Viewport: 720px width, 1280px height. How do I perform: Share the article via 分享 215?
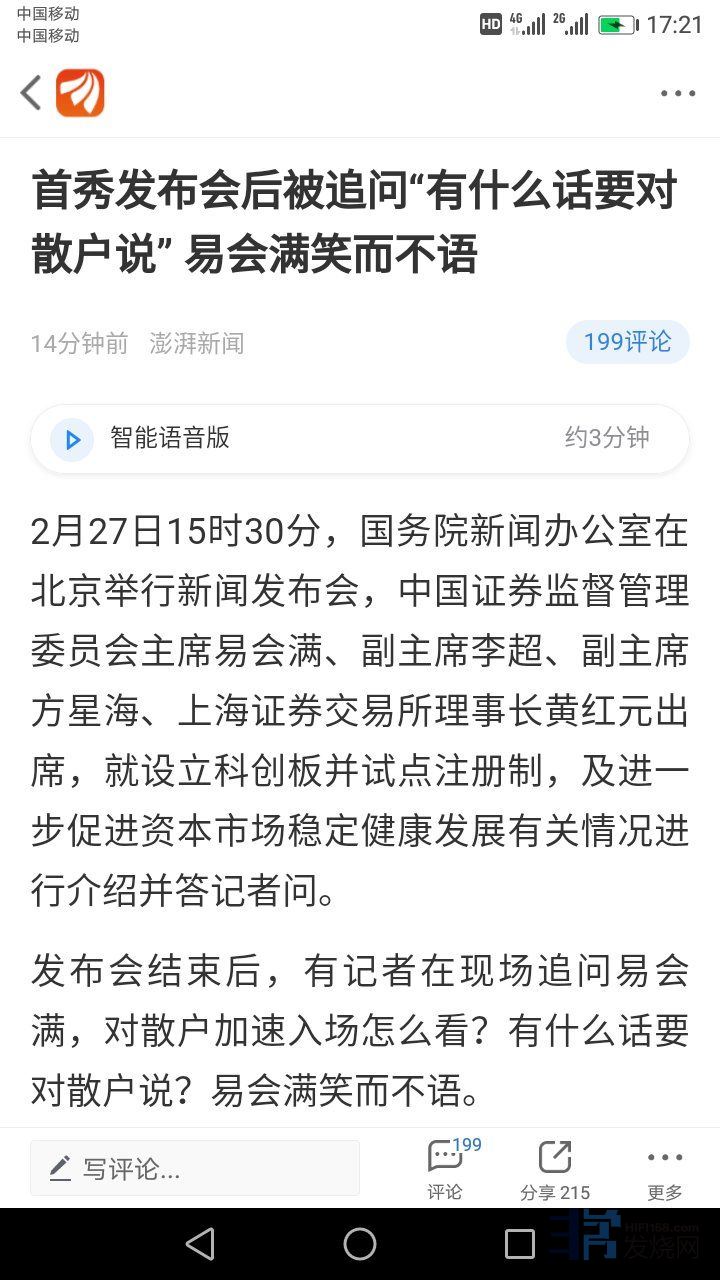[555, 1168]
